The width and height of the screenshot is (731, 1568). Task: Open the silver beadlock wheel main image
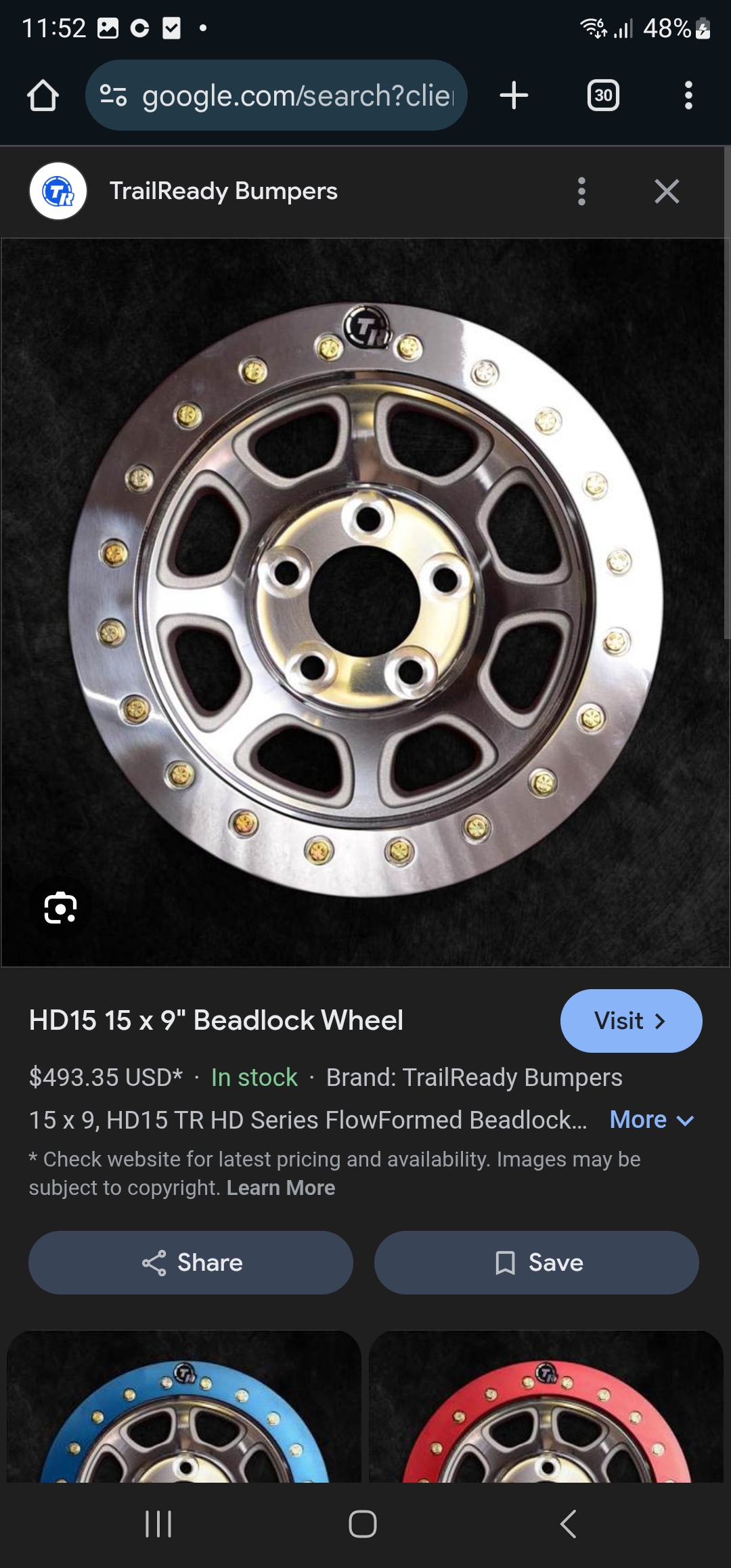pos(365,601)
